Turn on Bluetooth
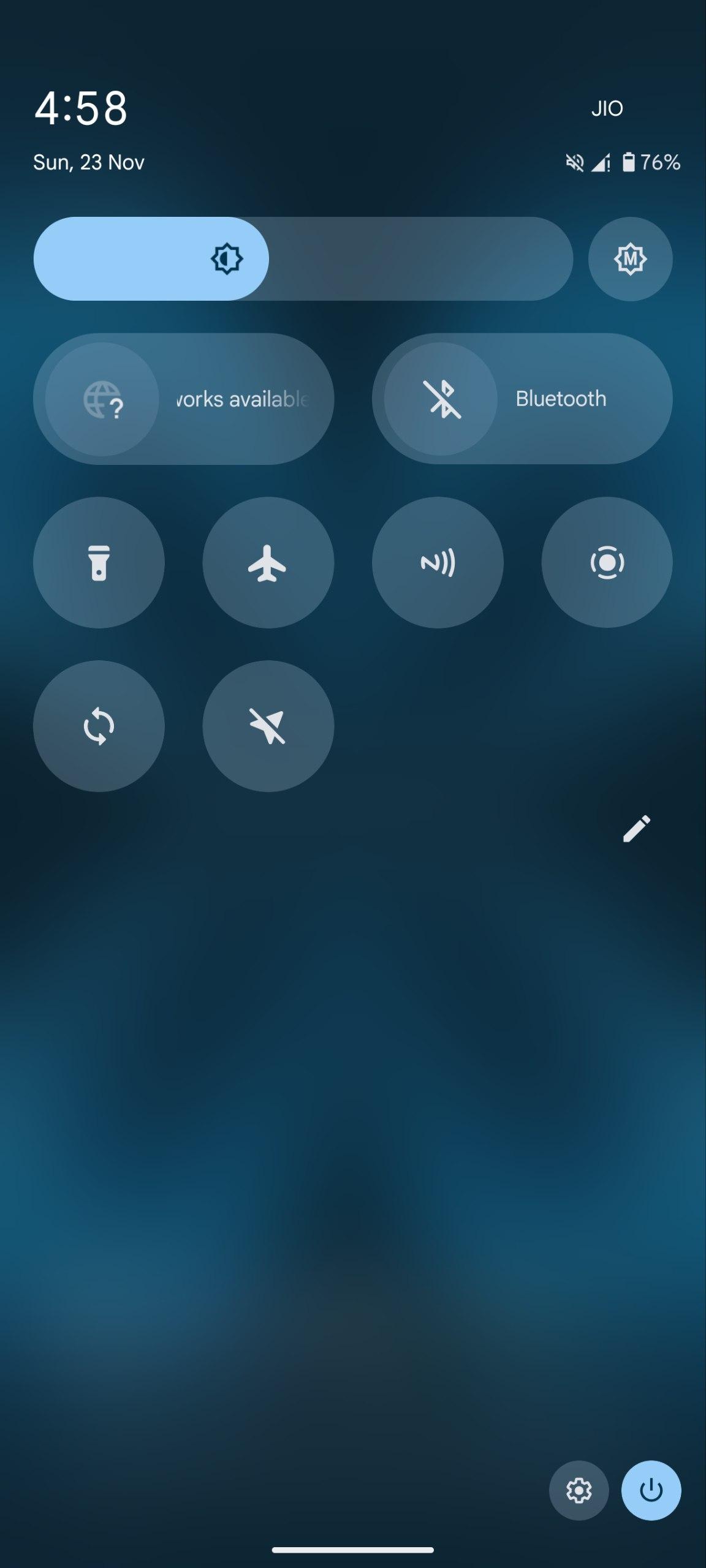The height and width of the screenshot is (1568, 706). pos(522,399)
